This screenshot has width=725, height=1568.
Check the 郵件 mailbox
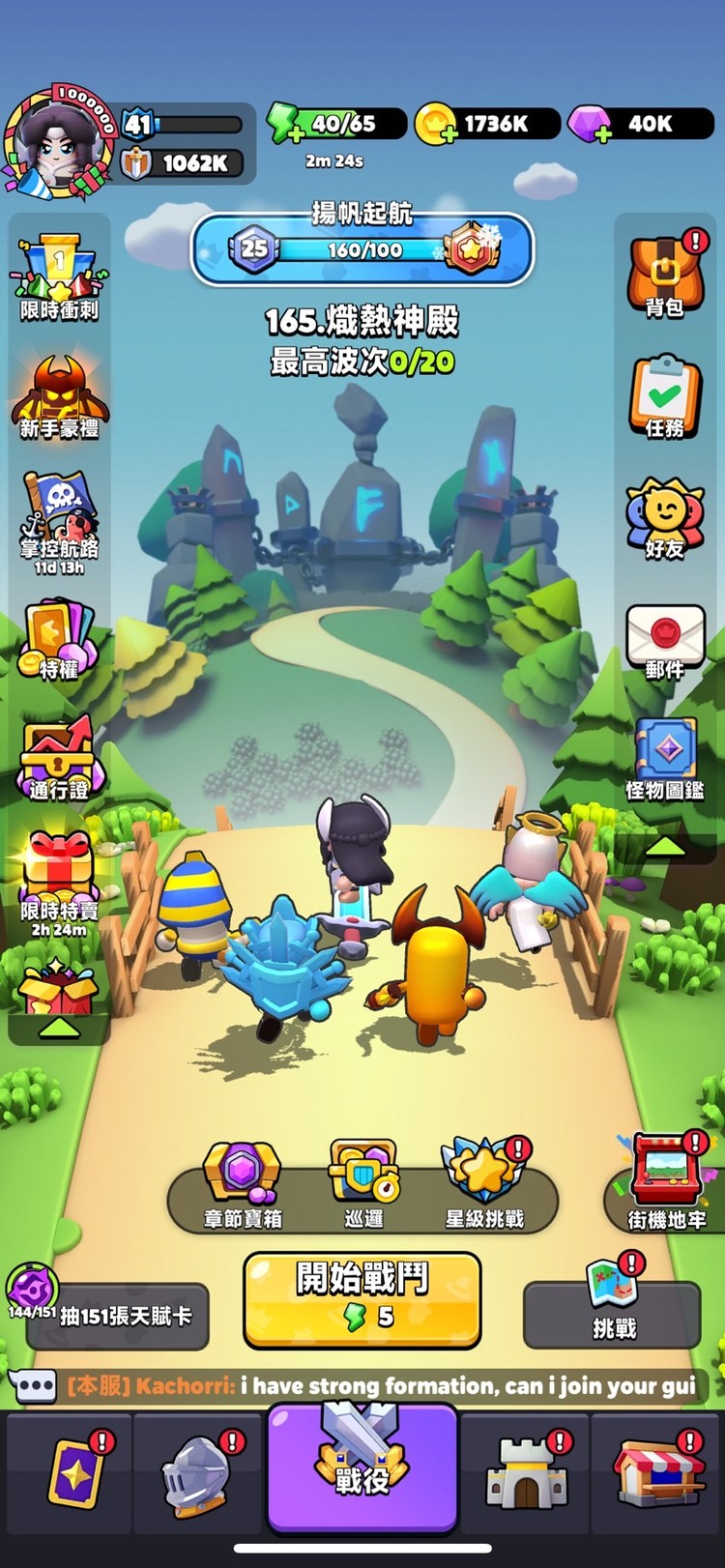tap(664, 640)
